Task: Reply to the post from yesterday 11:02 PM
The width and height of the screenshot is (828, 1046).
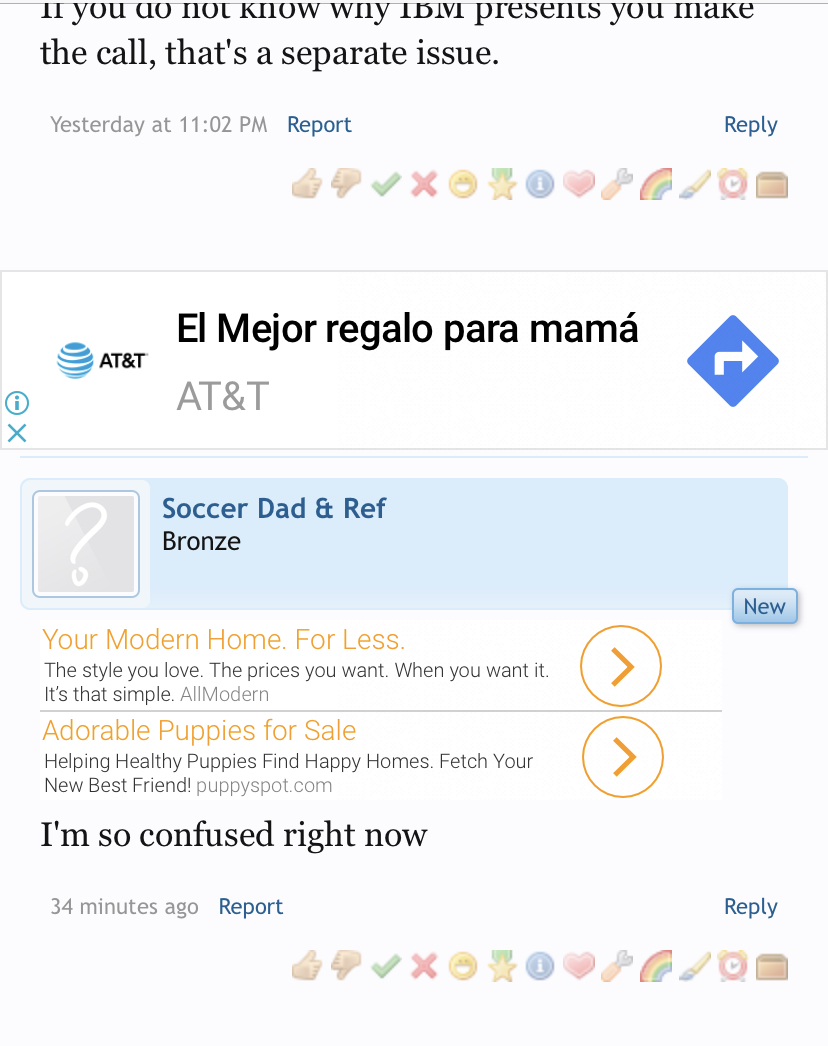Action: pos(750,125)
